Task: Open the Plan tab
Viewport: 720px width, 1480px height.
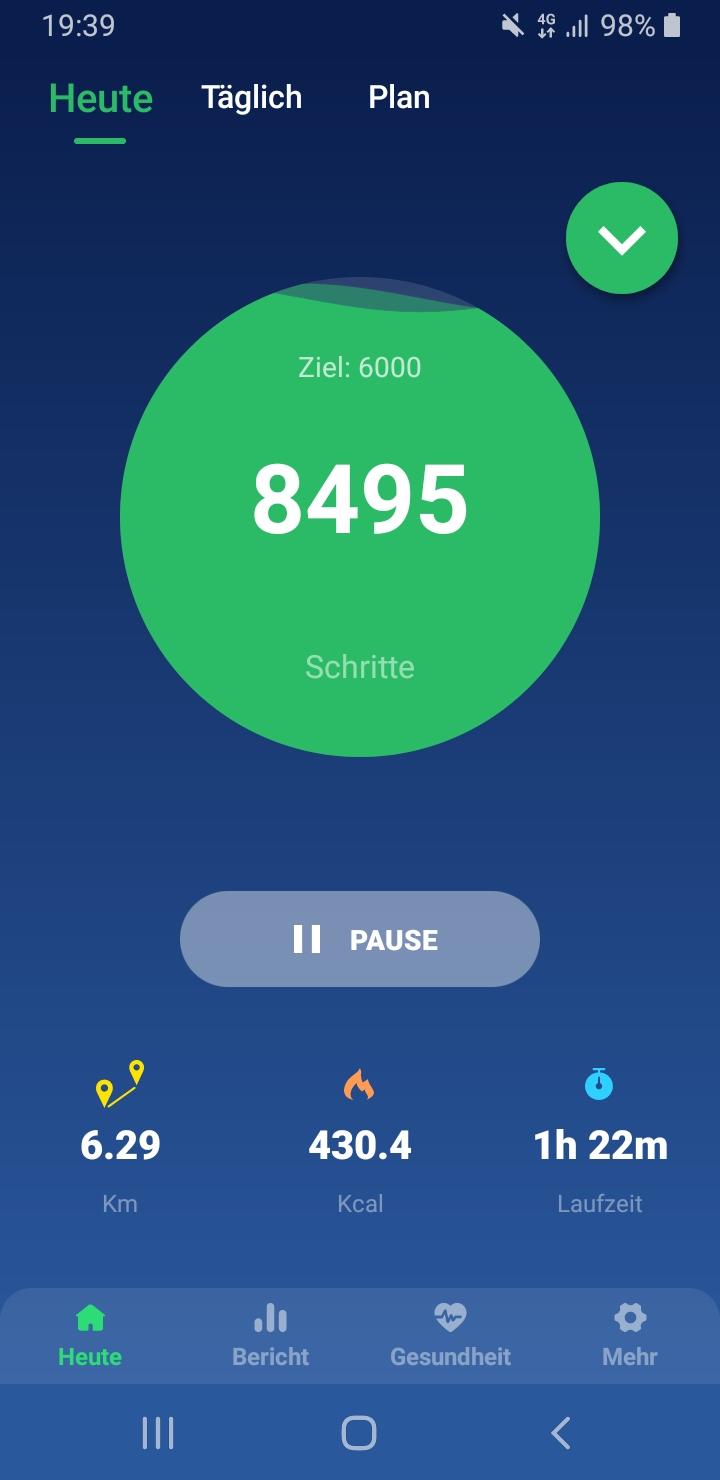Action: [x=399, y=98]
